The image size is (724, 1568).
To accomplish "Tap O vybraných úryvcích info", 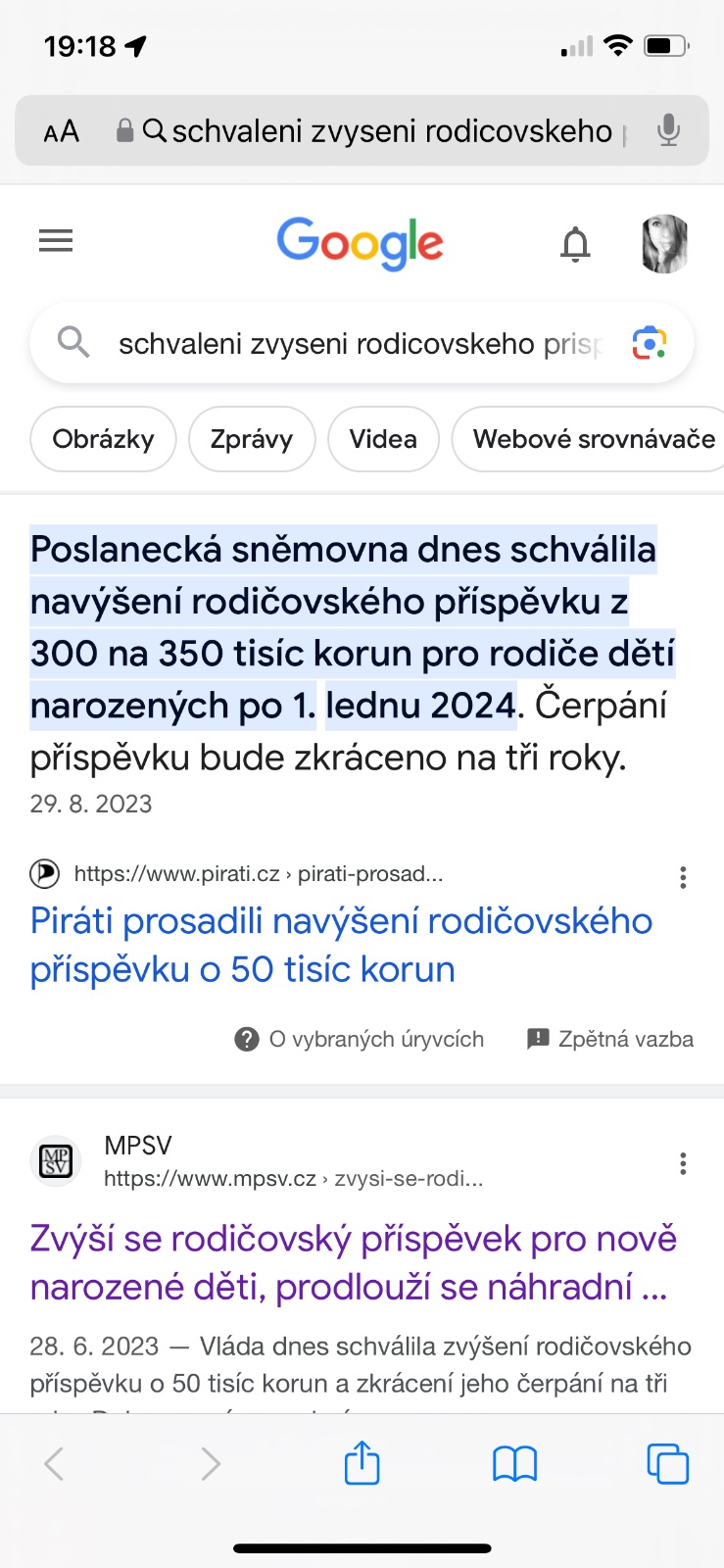I will [360, 1039].
